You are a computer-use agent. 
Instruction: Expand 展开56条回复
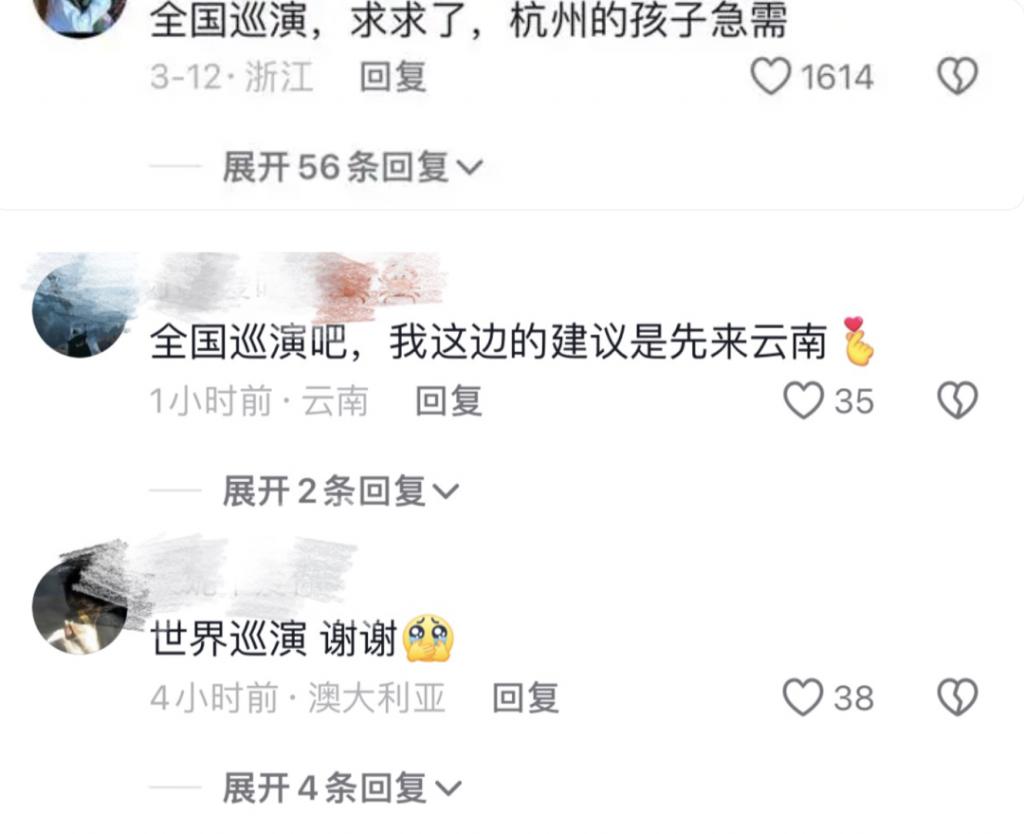pos(352,167)
